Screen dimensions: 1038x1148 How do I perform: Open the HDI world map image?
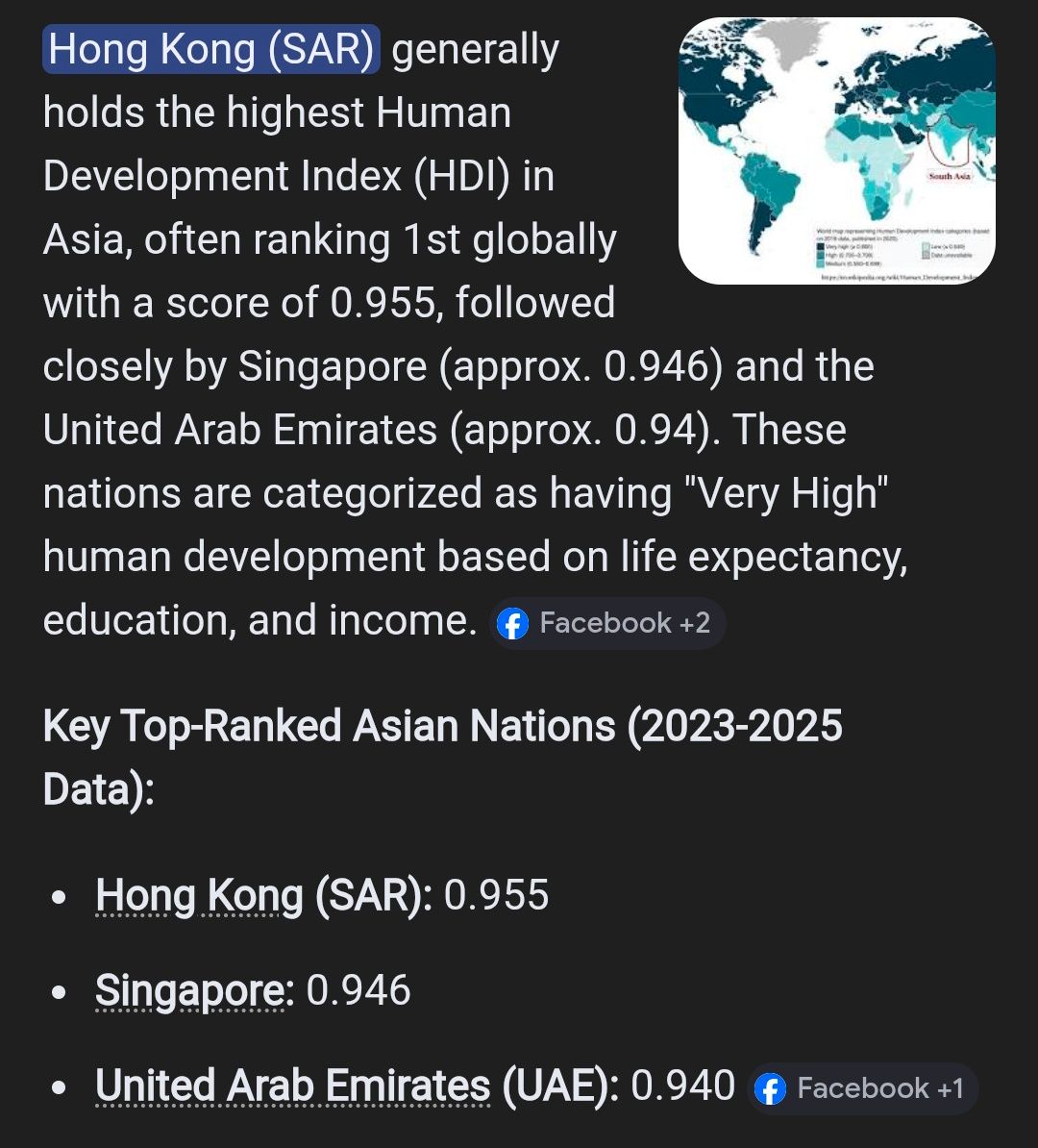[x=836, y=151]
